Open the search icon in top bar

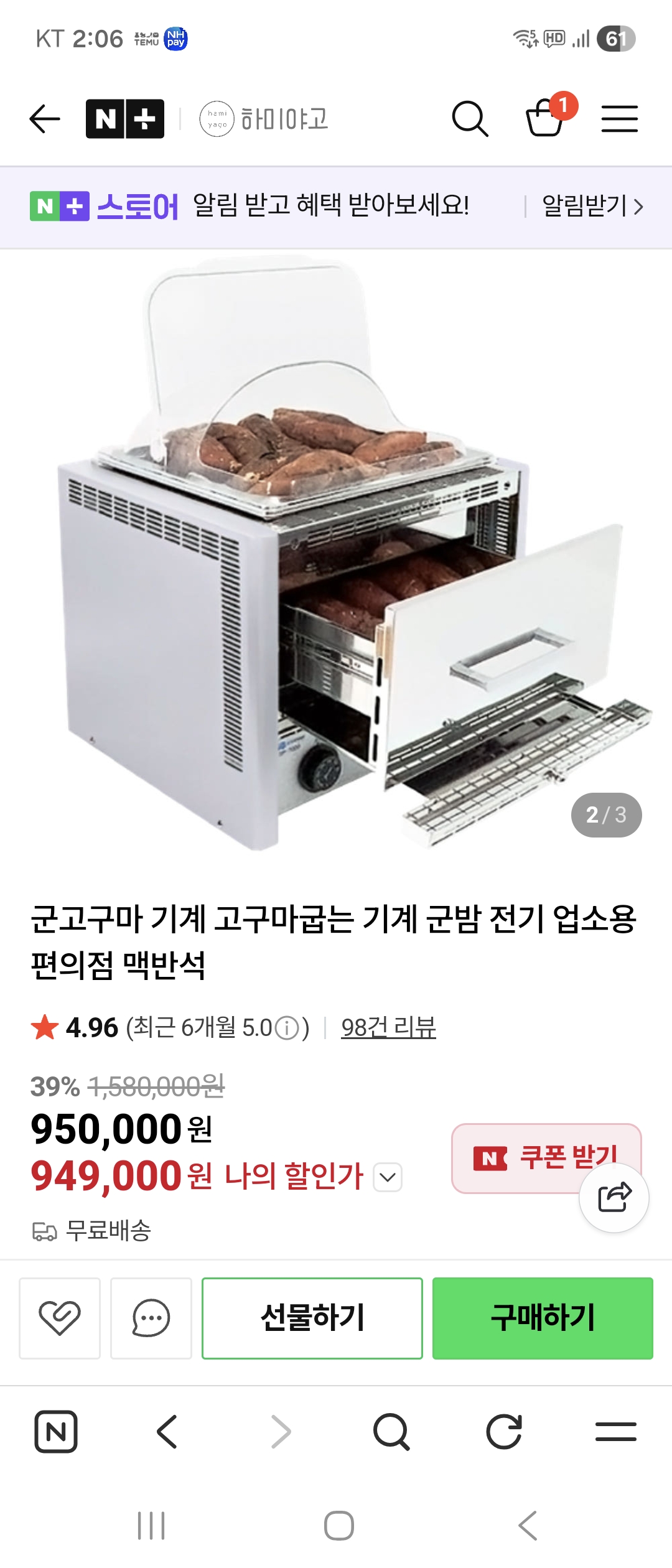coord(472,118)
